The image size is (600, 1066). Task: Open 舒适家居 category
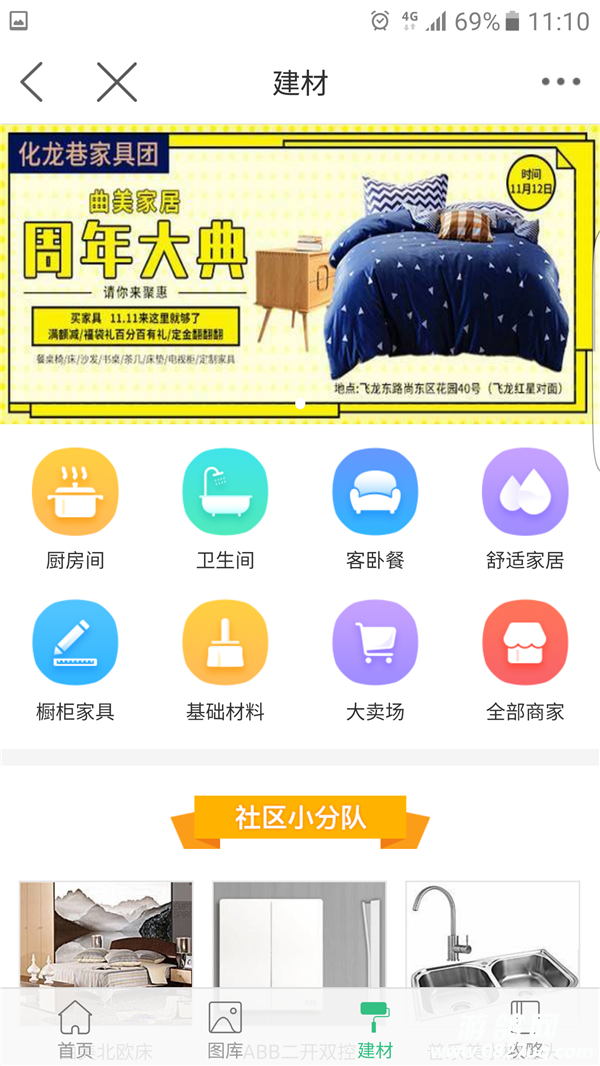click(525, 492)
